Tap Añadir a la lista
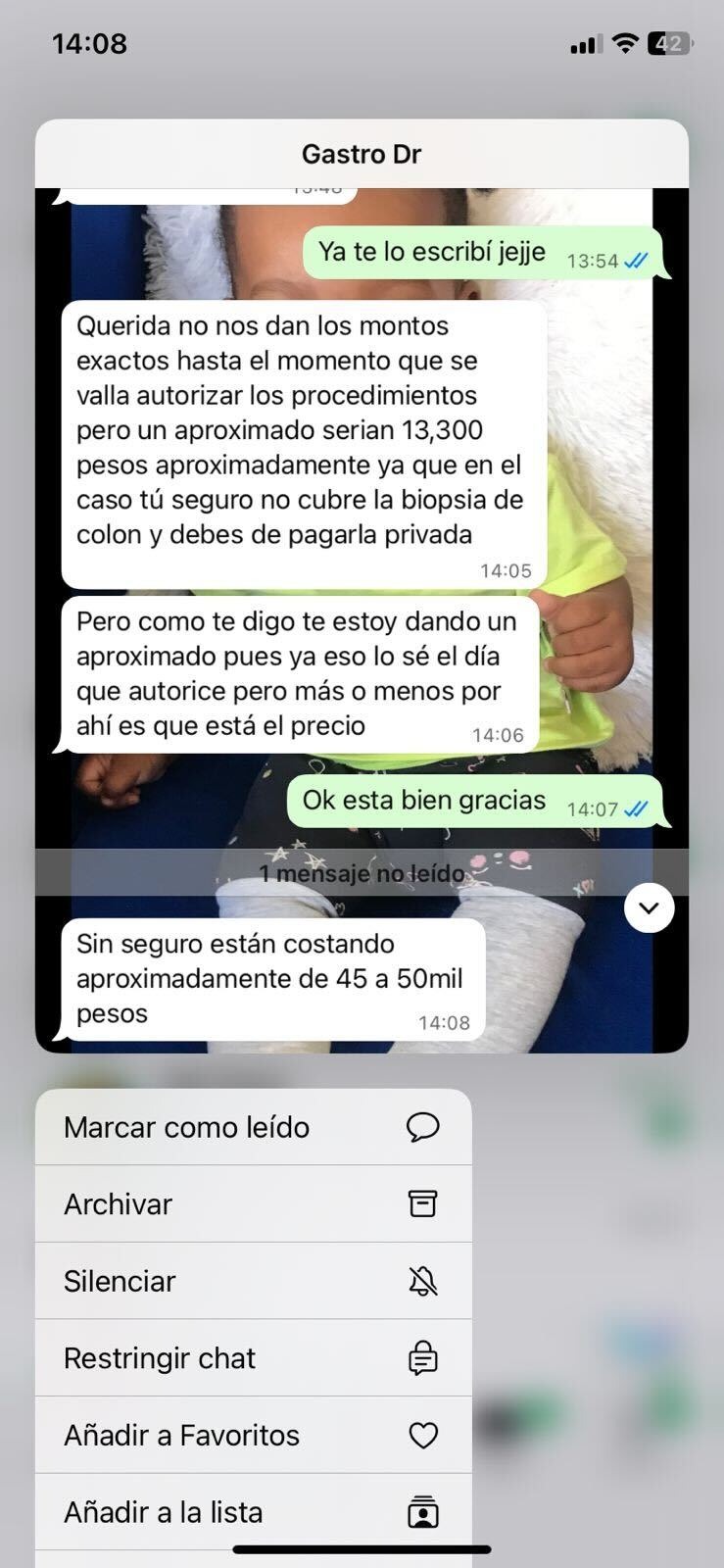 (253, 1511)
